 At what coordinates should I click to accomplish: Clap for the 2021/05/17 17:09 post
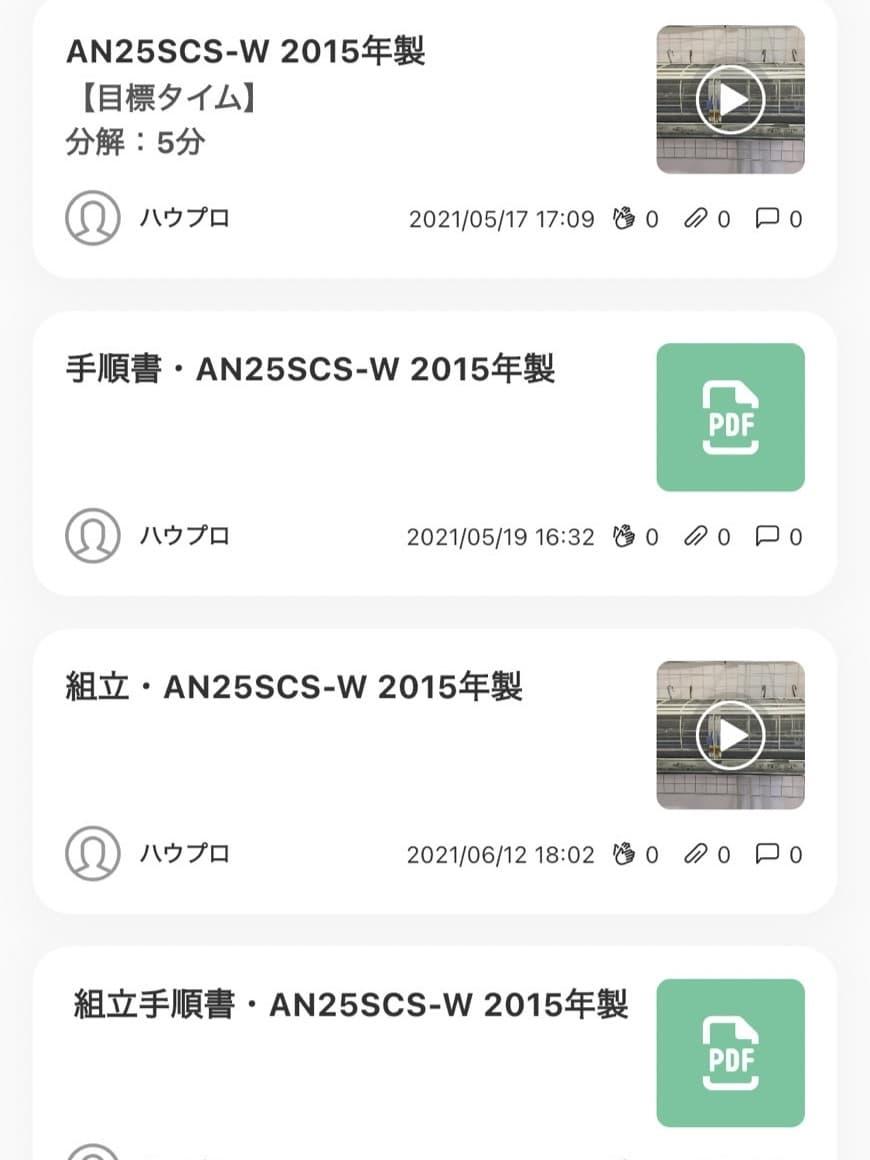point(625,219)
